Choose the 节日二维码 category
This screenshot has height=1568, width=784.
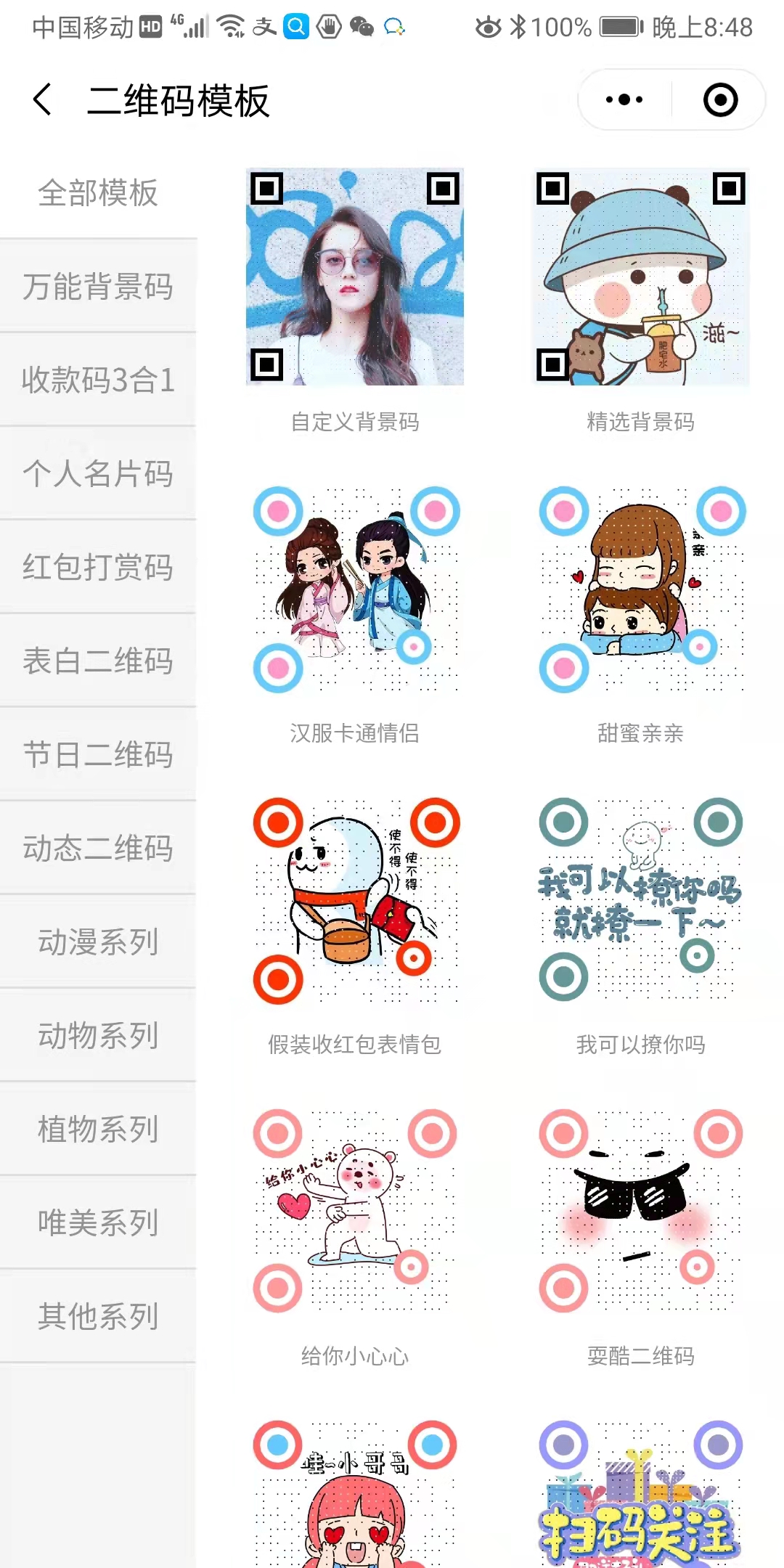click(98, 754)
